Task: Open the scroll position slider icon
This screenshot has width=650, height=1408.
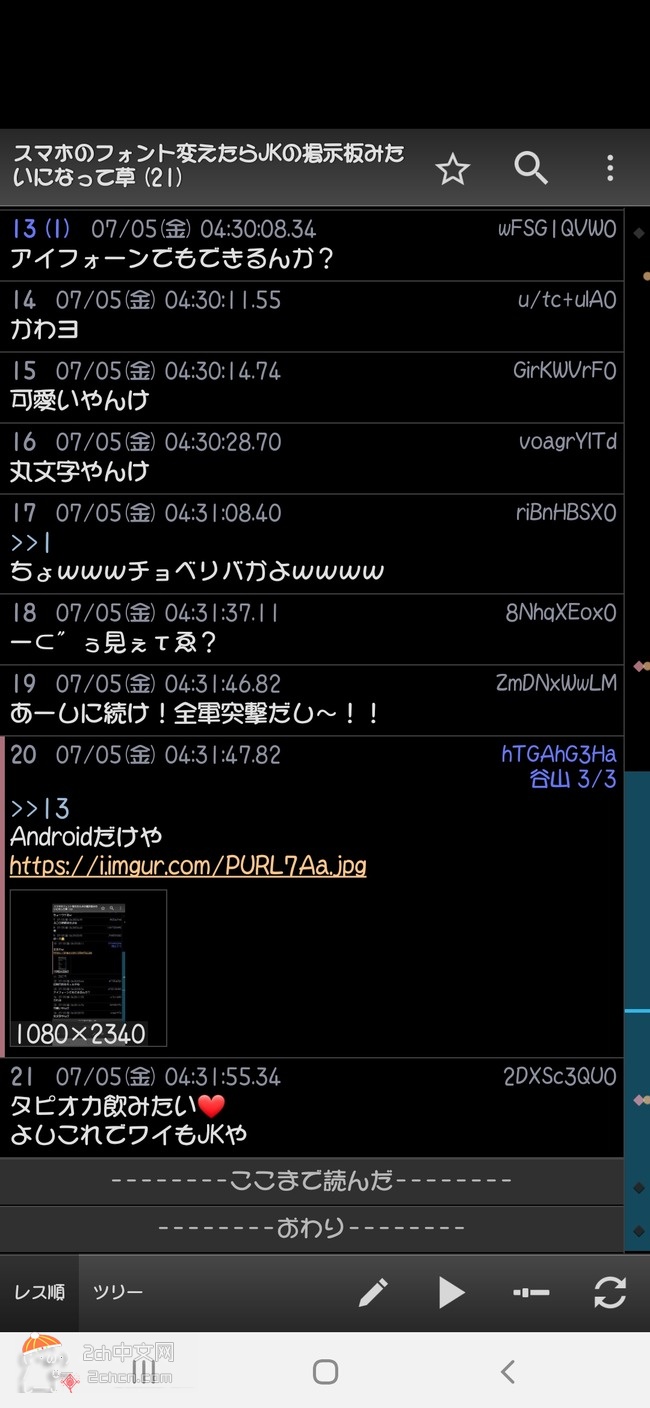Action: [x=531, y=1293]
